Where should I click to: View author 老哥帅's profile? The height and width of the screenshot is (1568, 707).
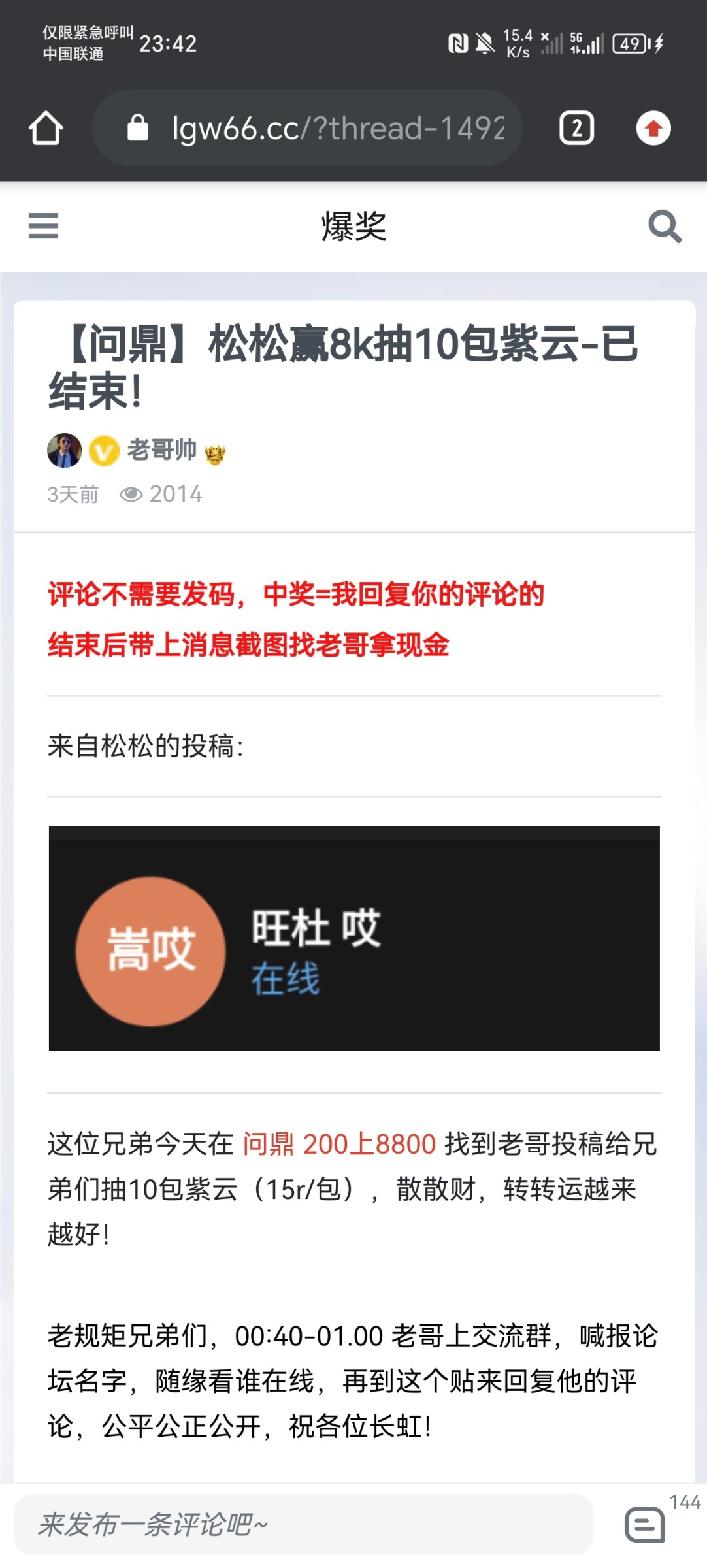(161, 449)
